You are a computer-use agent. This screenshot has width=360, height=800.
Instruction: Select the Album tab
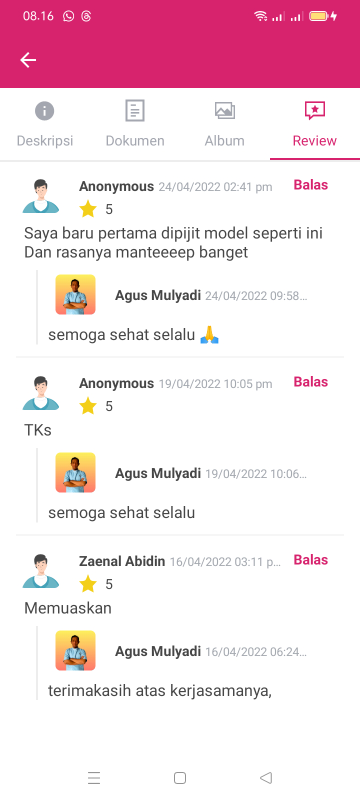click(x=225, y=124)
